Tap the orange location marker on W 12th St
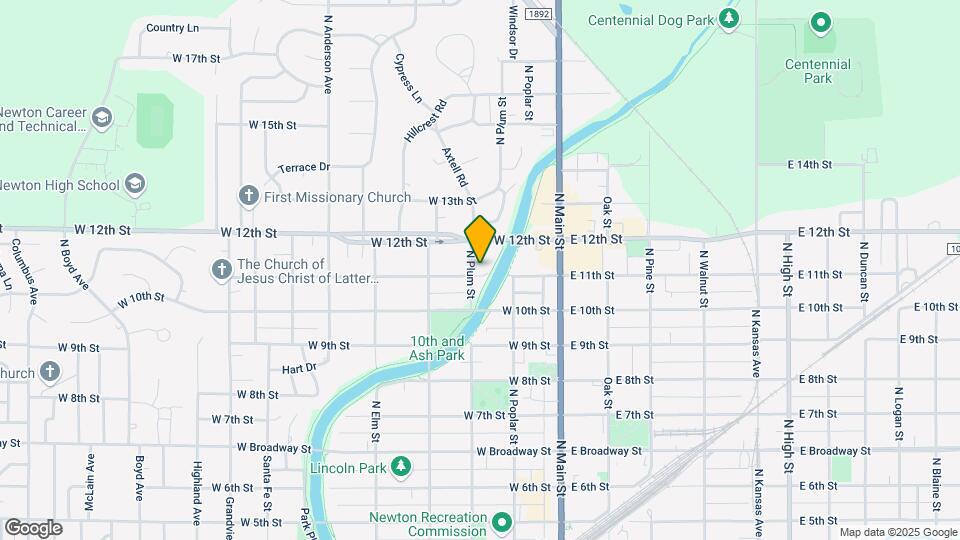 click(480, 238)
